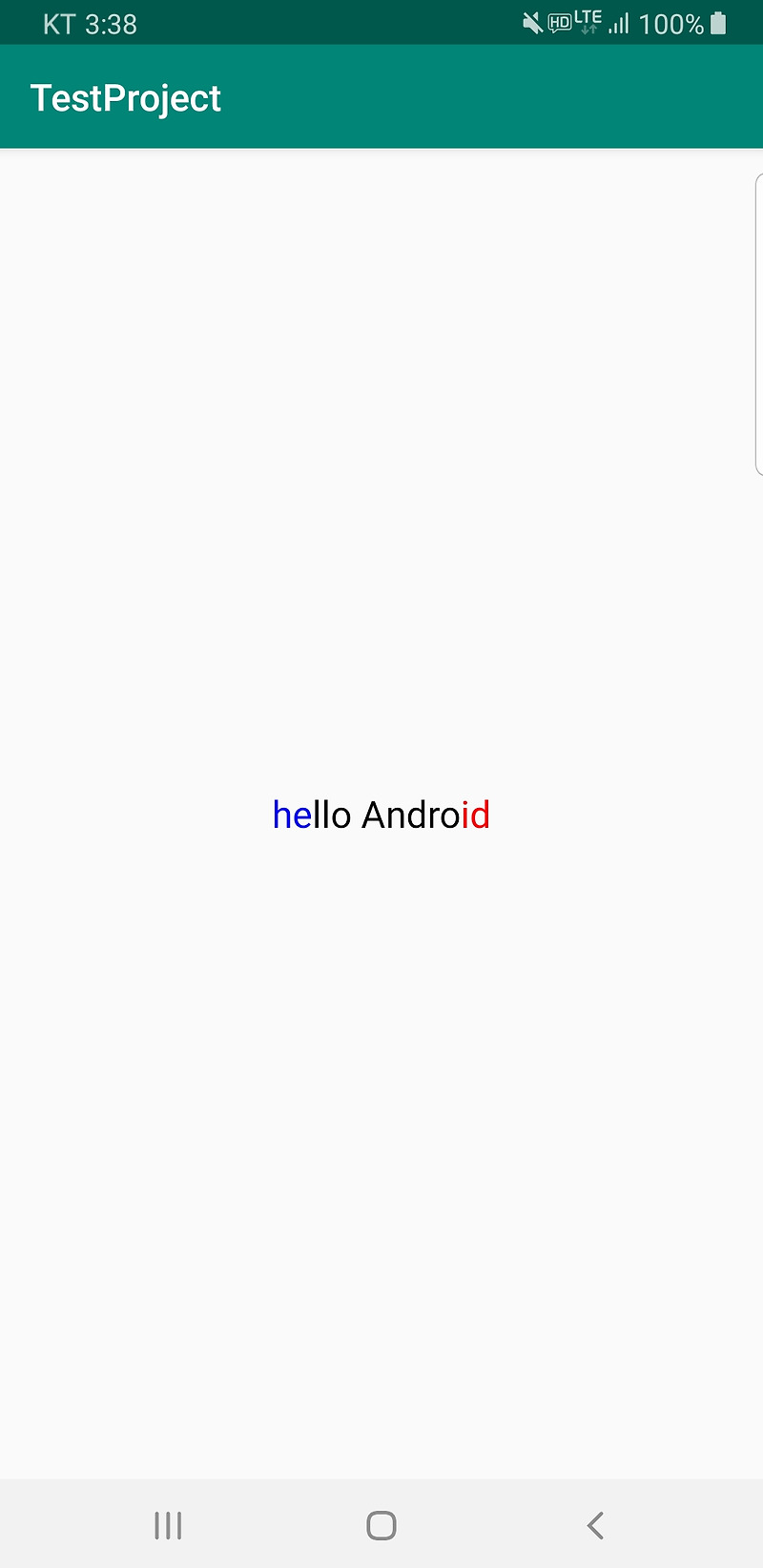The image size is (763, 1568).
Task: Tap the Back button in navigation bar
Action: point(595,1525)
